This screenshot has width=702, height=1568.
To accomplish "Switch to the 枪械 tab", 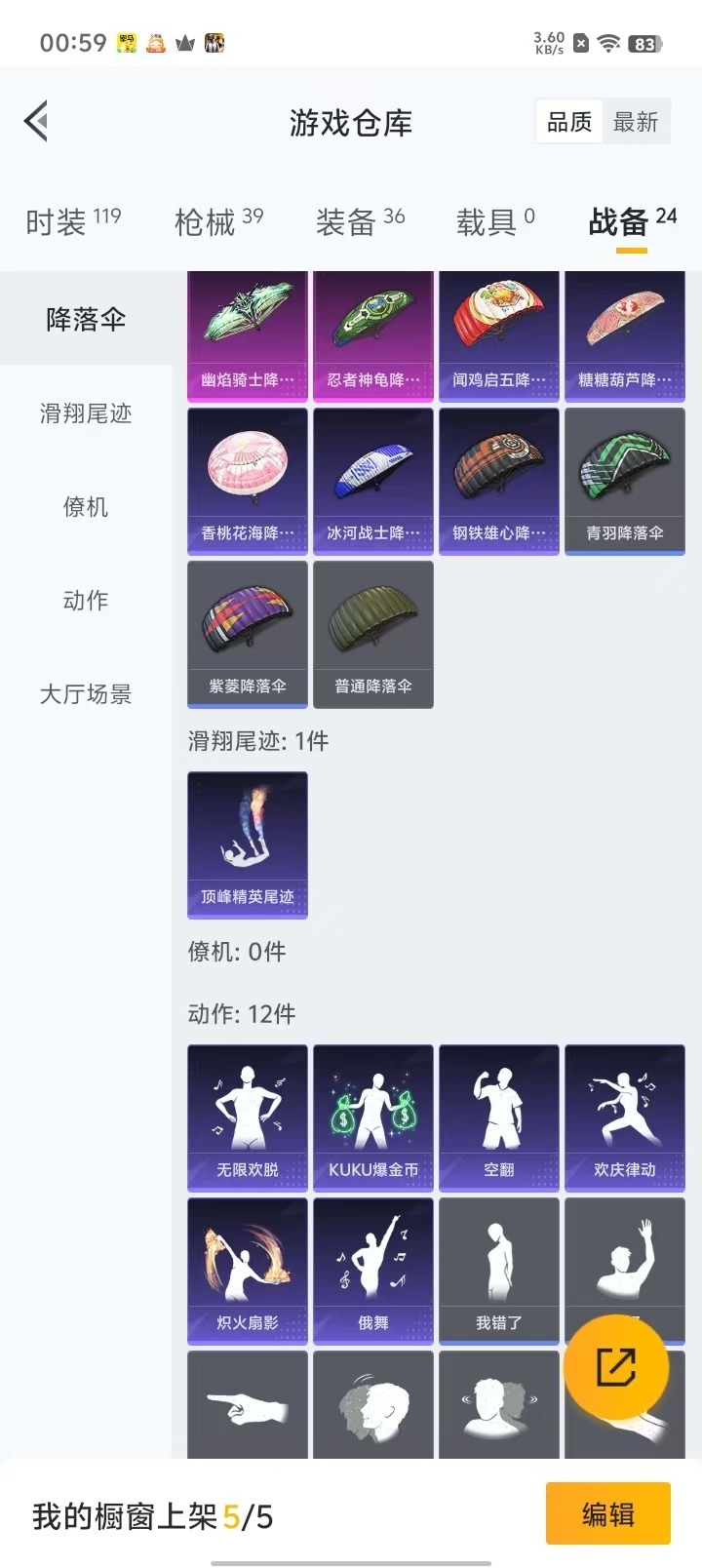I will tap(218, 221).
